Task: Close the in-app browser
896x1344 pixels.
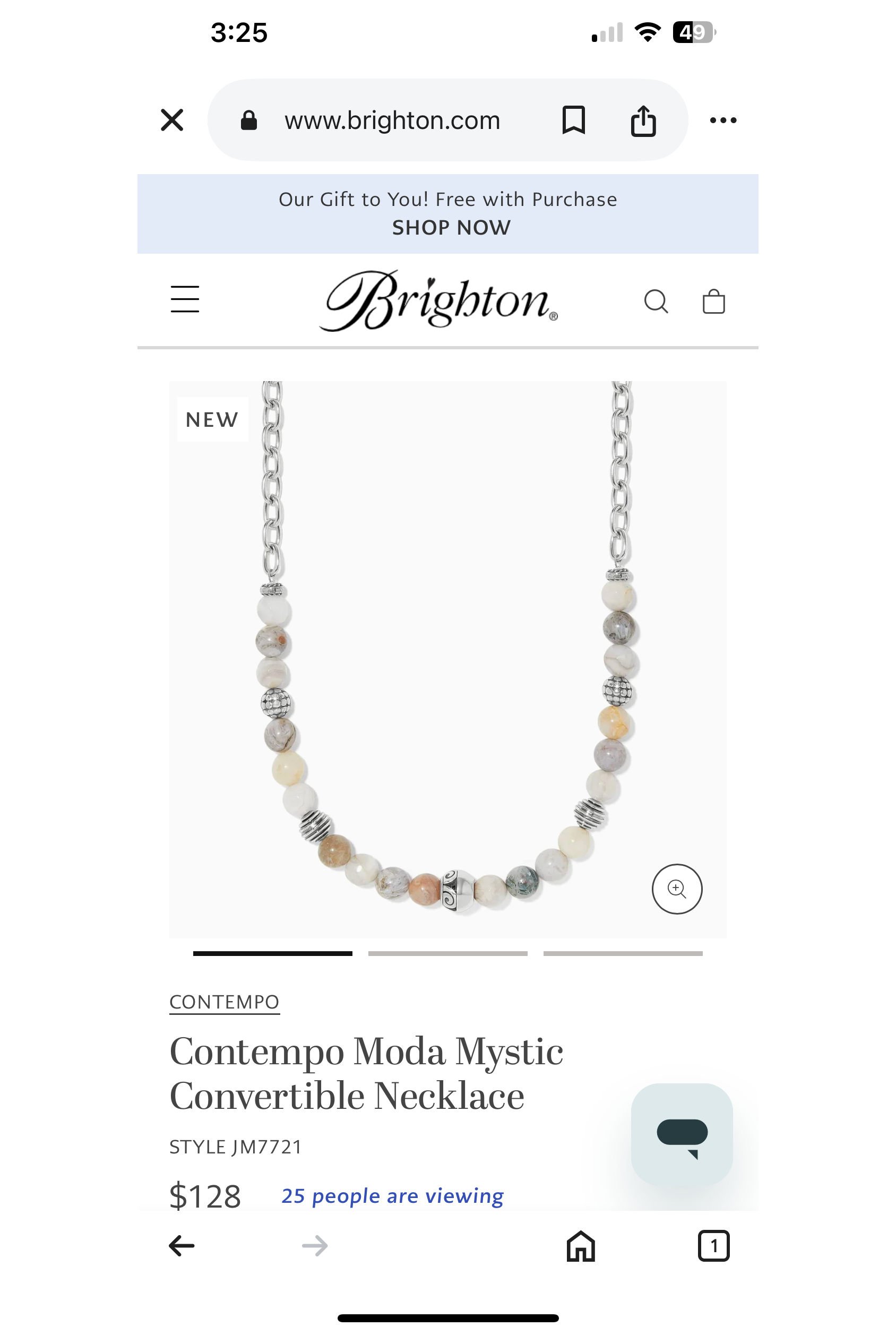Action: coord(172,120)
